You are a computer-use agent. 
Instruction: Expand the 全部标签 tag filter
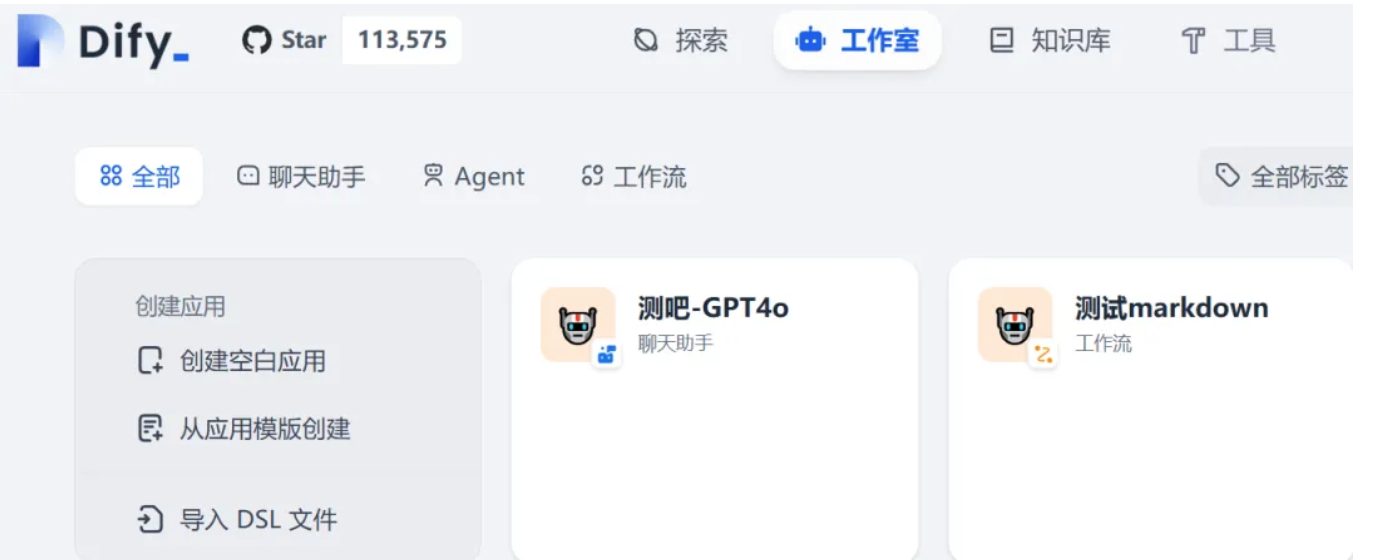[1281, 177]
